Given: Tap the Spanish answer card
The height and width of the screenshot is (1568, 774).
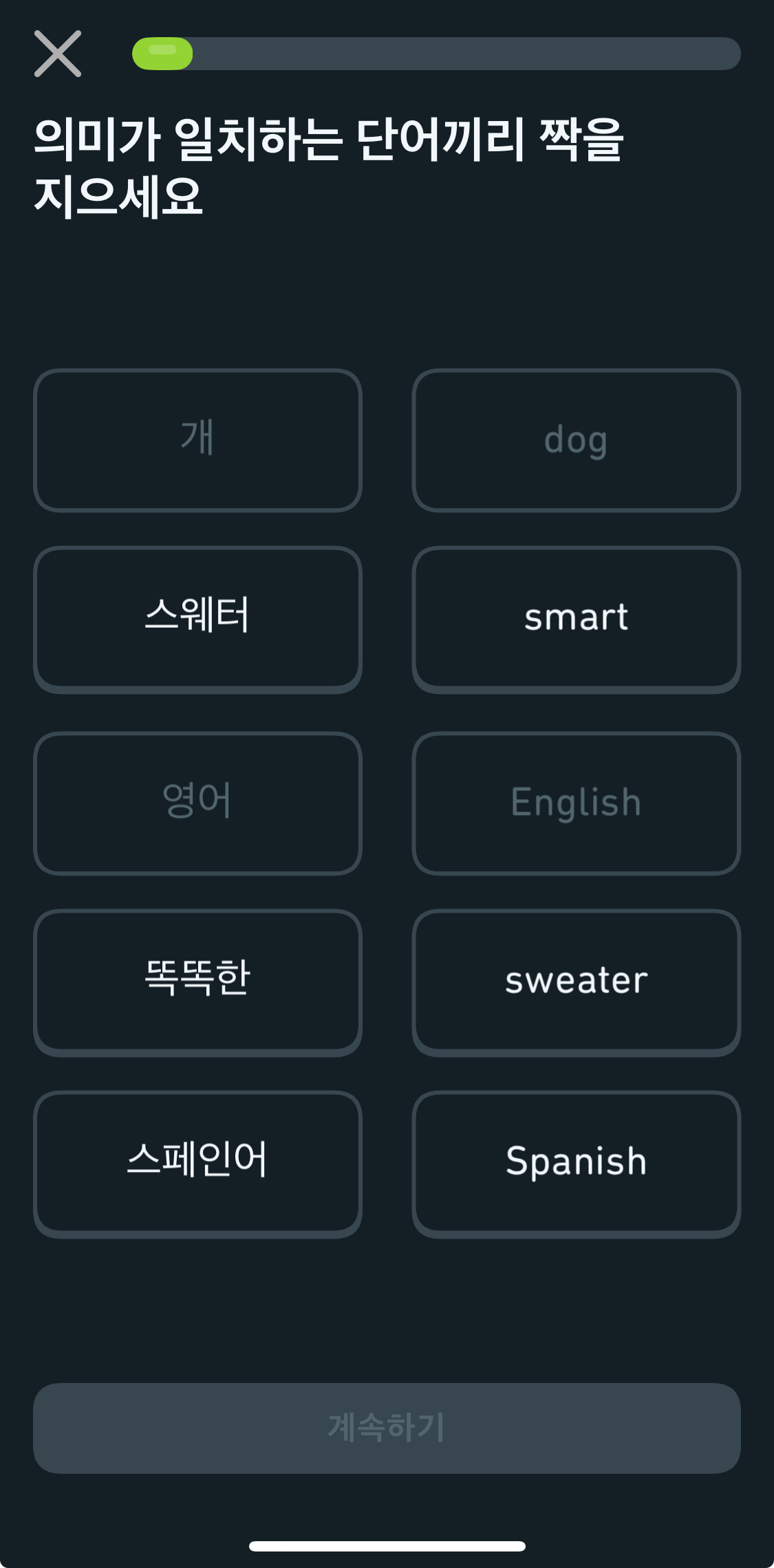Looking at the screenshot, I should (576, 1162).
